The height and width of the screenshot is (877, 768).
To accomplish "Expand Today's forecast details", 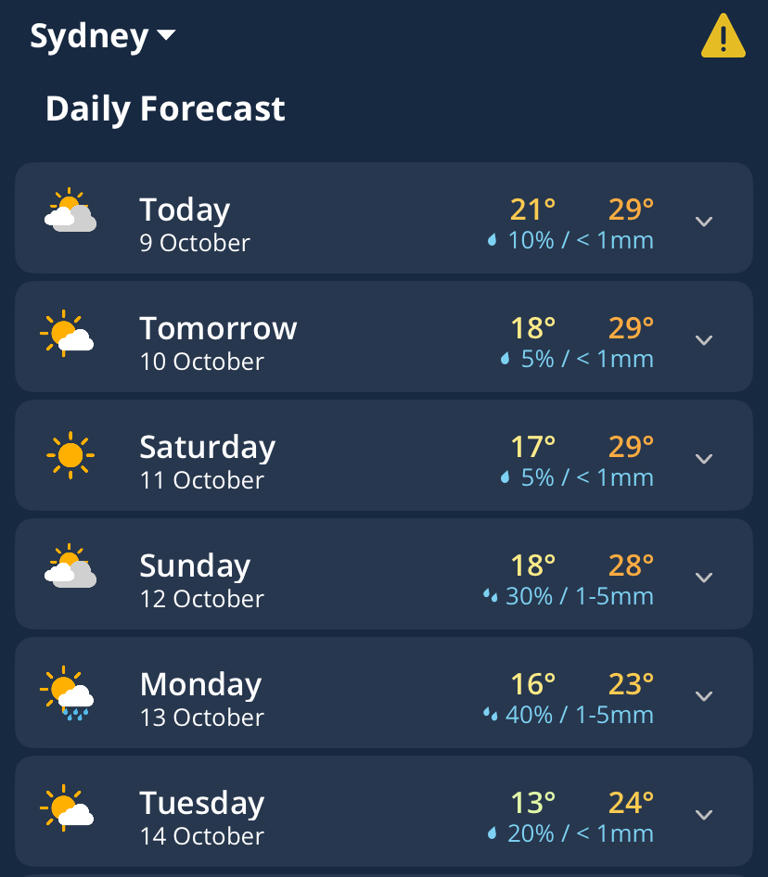I will pyautogui.click(x=704, y=221).
